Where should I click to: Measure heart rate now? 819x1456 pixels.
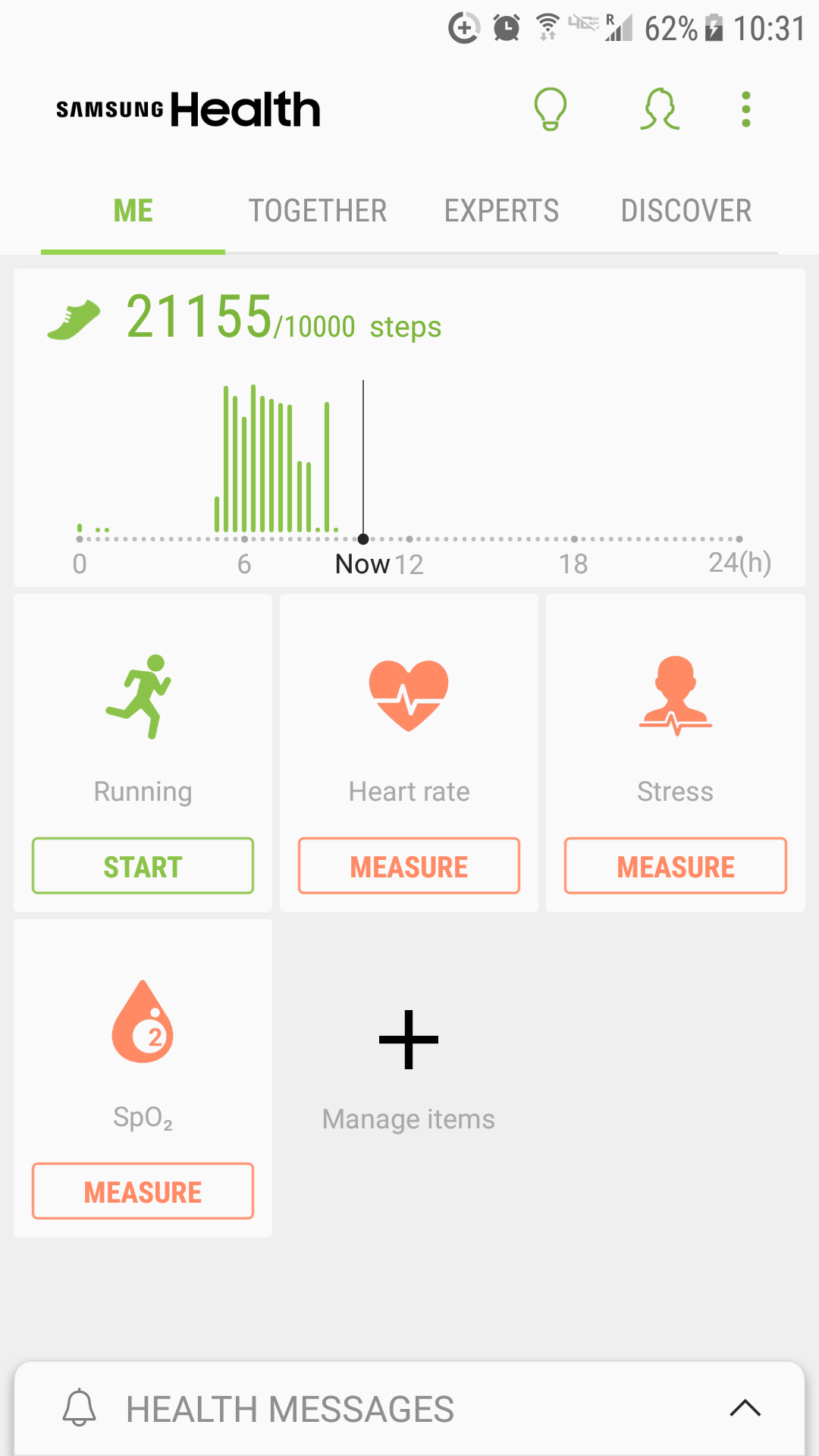(409, 866)
